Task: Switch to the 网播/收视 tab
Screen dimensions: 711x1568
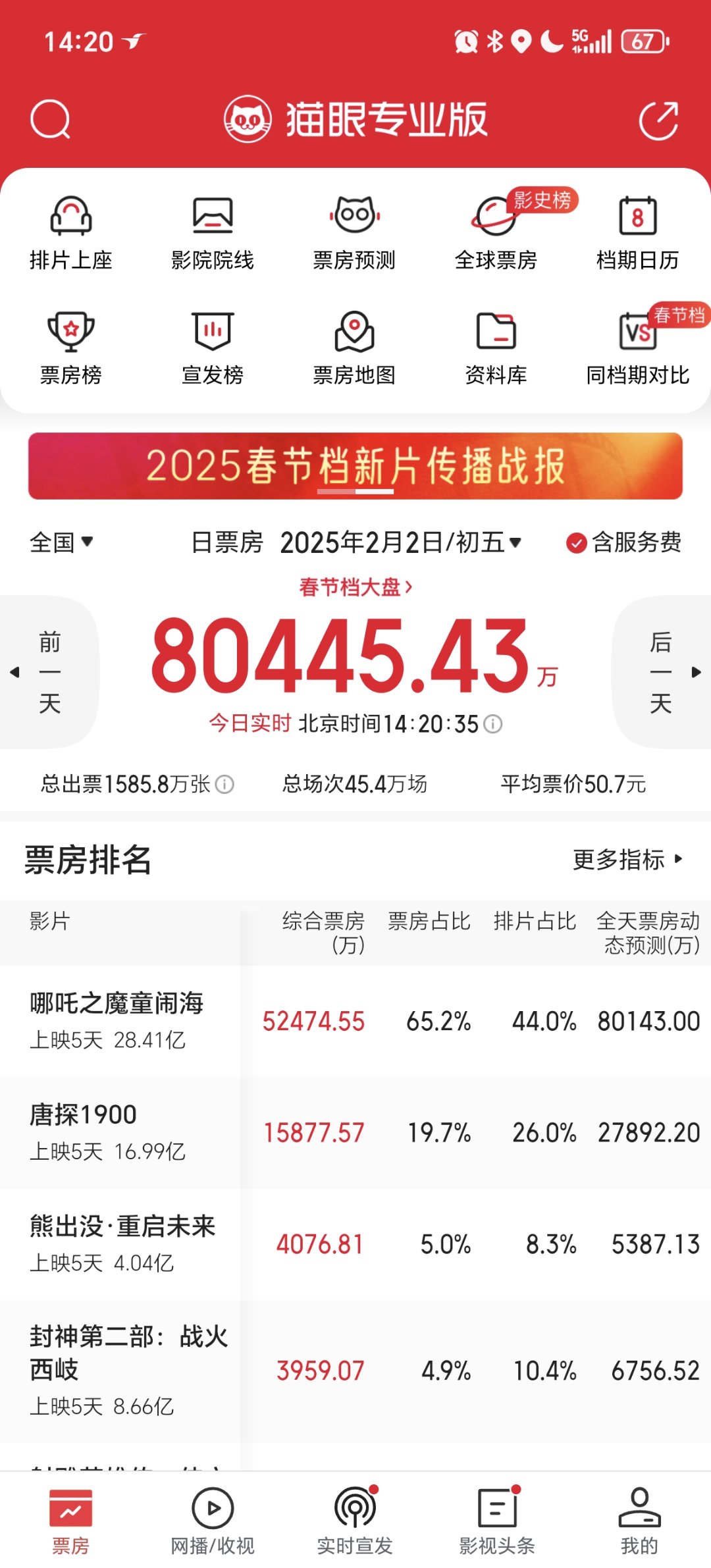Action: point(213,1520)
